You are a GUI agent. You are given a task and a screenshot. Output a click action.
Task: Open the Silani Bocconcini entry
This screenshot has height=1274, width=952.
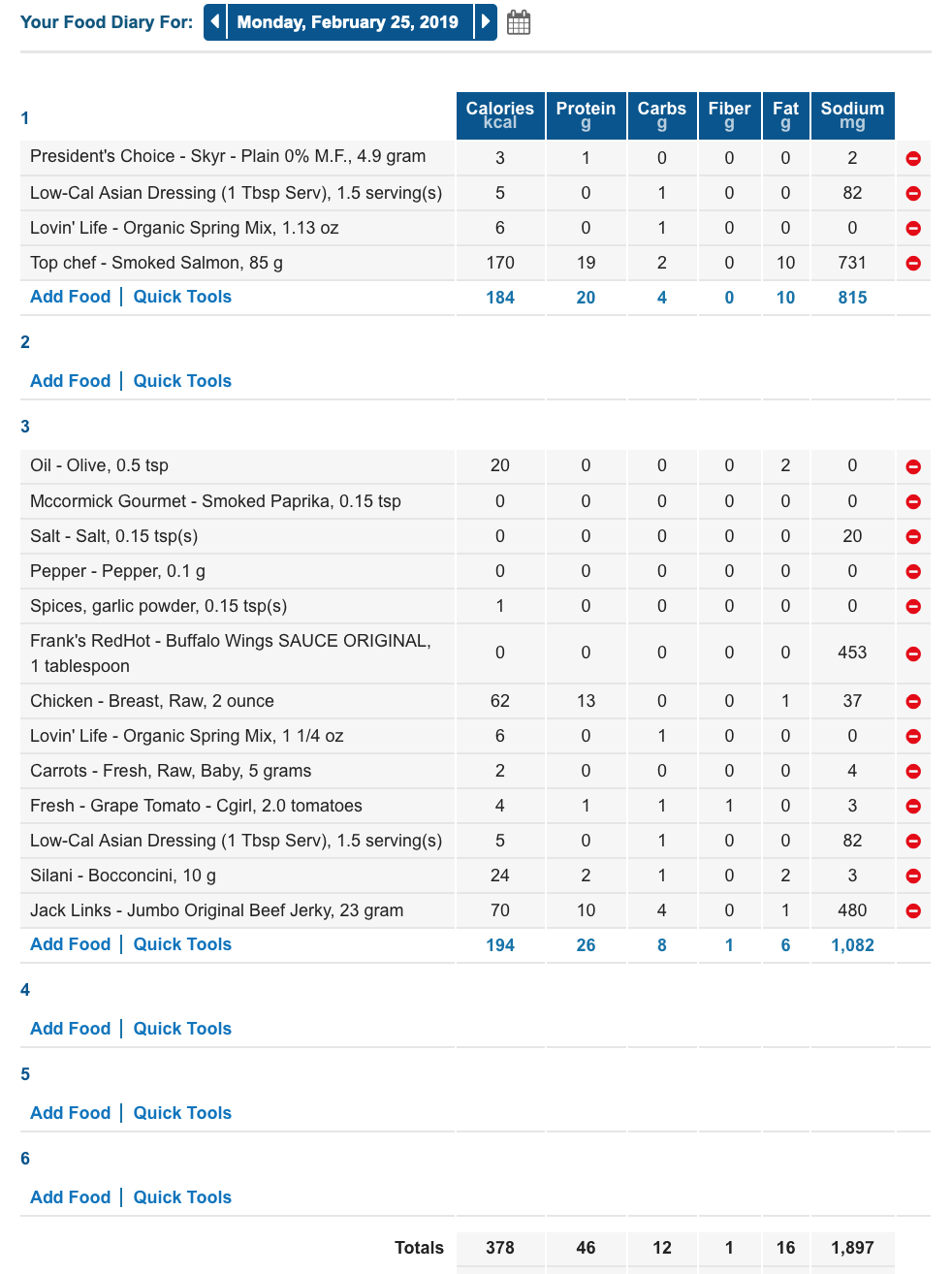(123, 876)
